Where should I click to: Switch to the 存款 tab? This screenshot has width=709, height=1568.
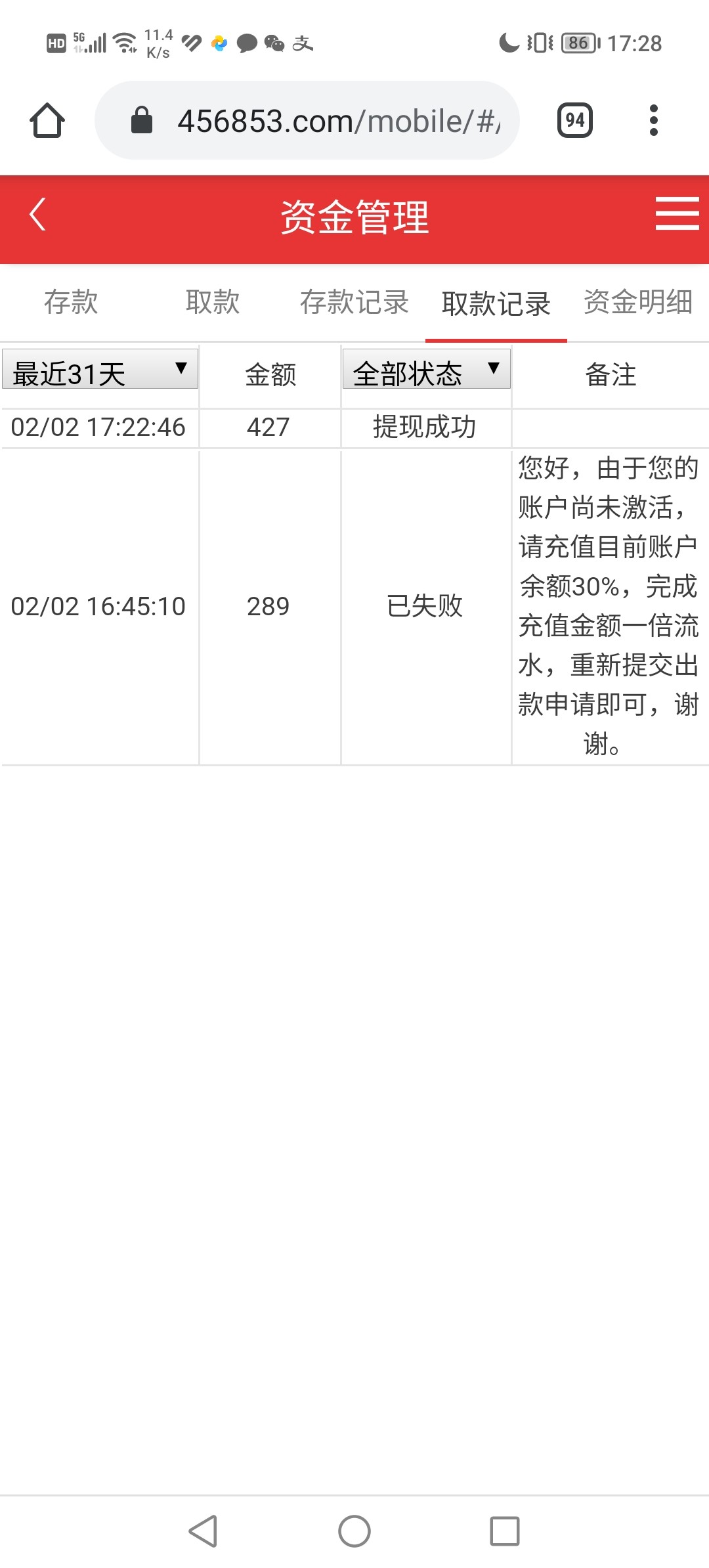71,303
